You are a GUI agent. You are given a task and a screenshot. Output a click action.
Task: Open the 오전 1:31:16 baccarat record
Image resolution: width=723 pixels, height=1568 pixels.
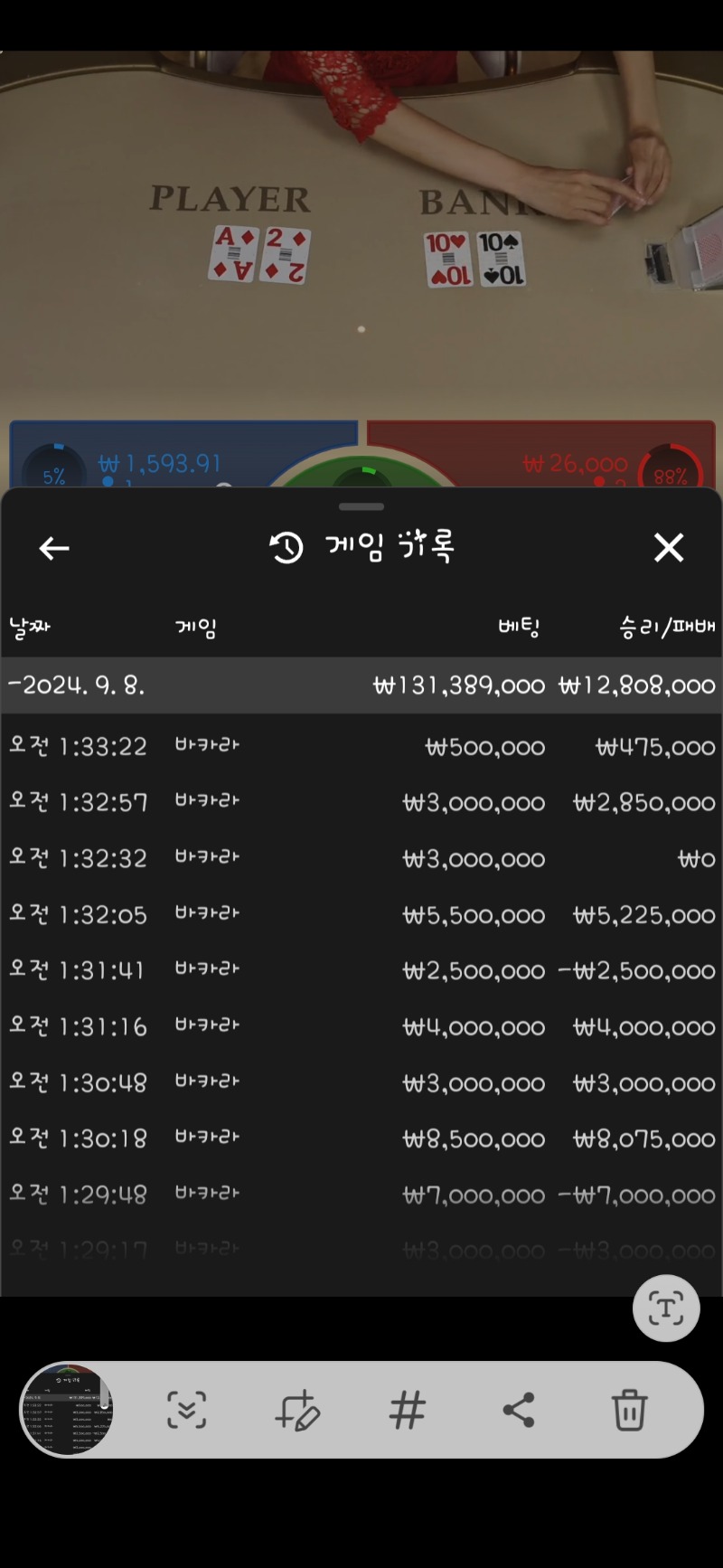click(x=361, y=1027)
